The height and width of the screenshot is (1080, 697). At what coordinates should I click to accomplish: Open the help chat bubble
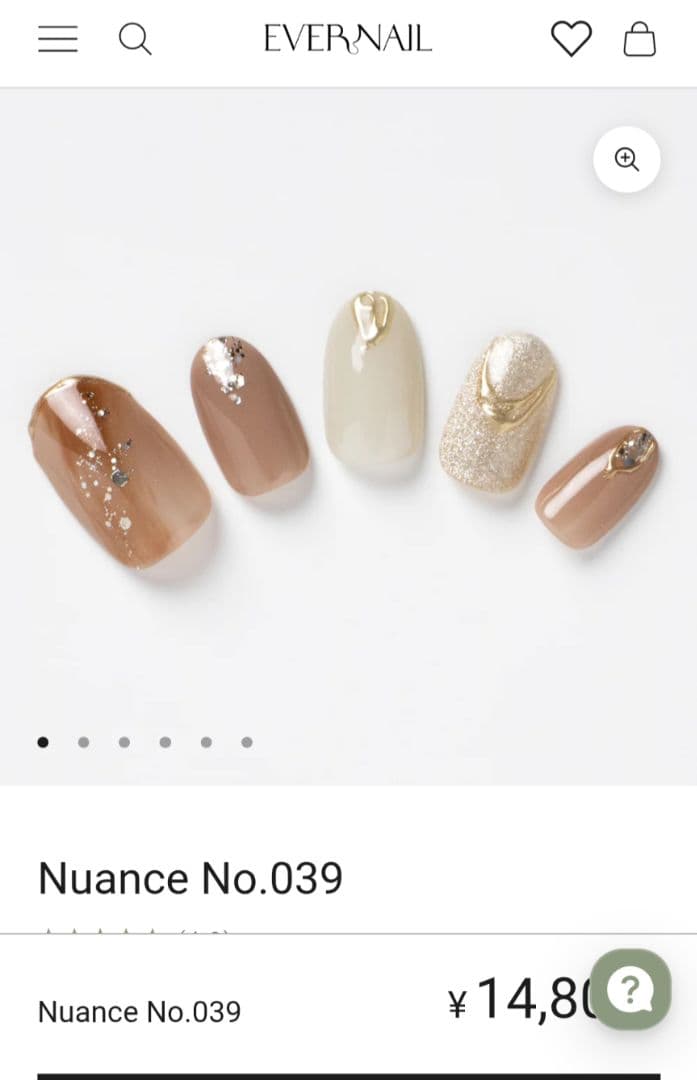[630, 989]
